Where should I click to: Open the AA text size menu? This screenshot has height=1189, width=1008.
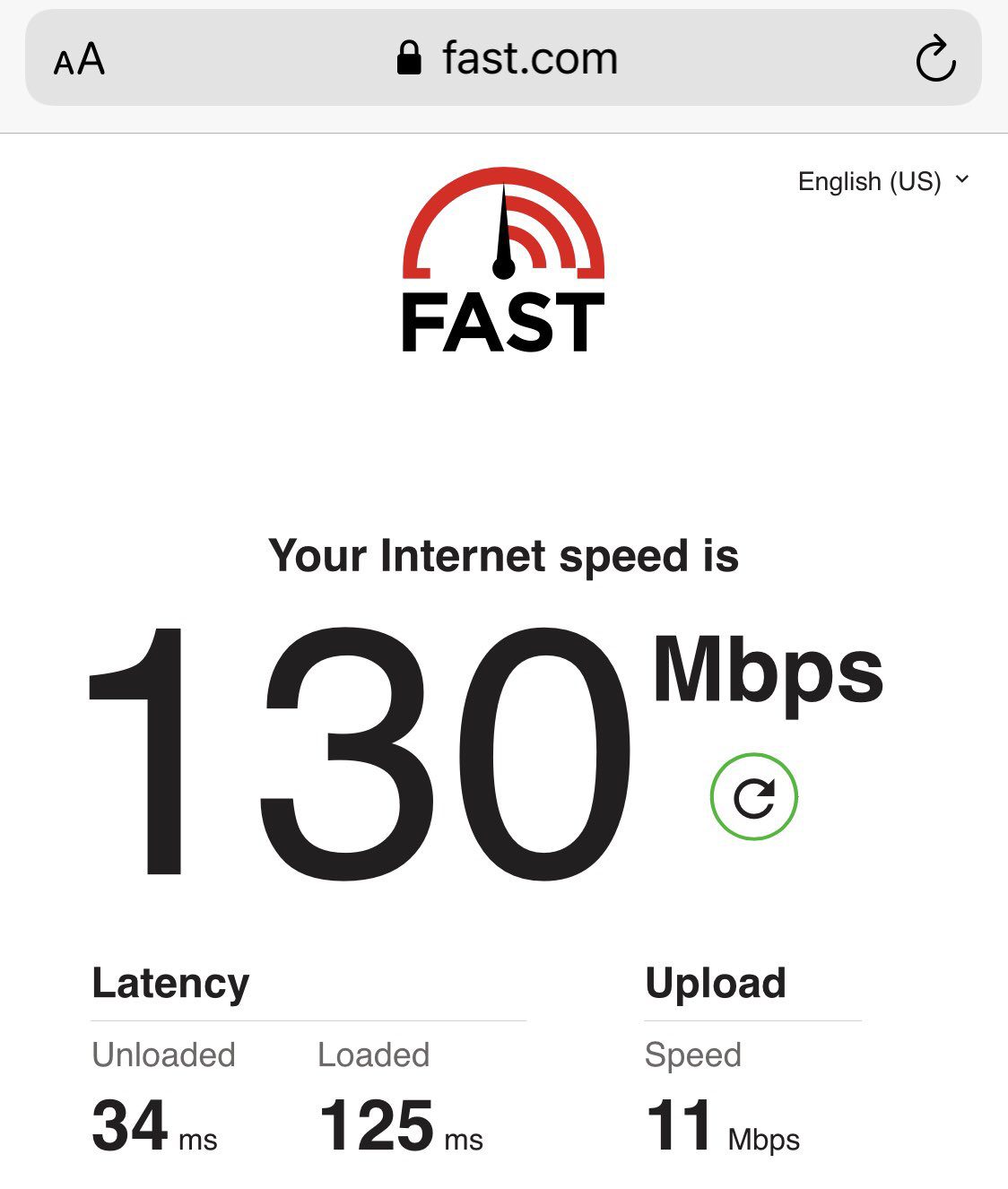pos(79,60)
